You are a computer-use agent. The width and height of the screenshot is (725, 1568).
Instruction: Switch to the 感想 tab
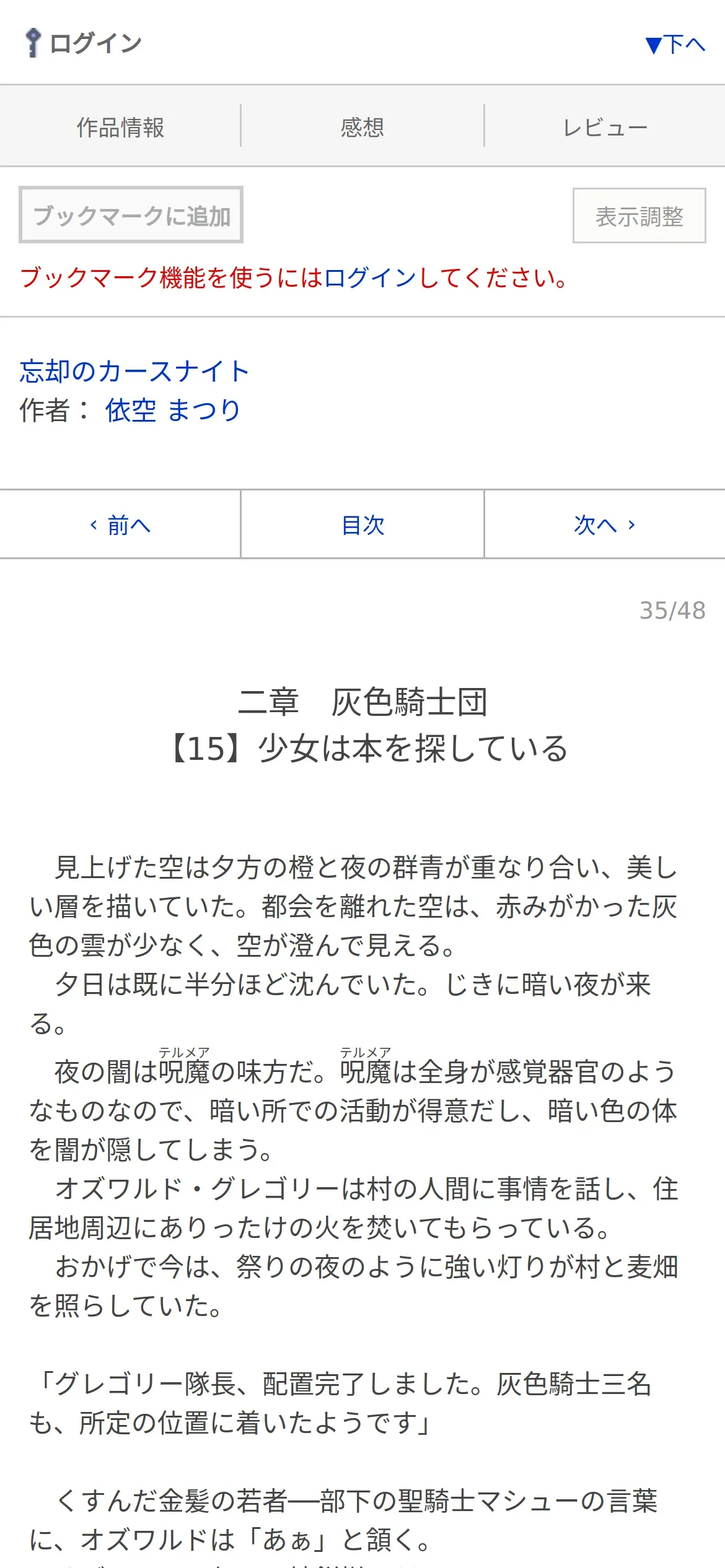(x=362, y=127)
